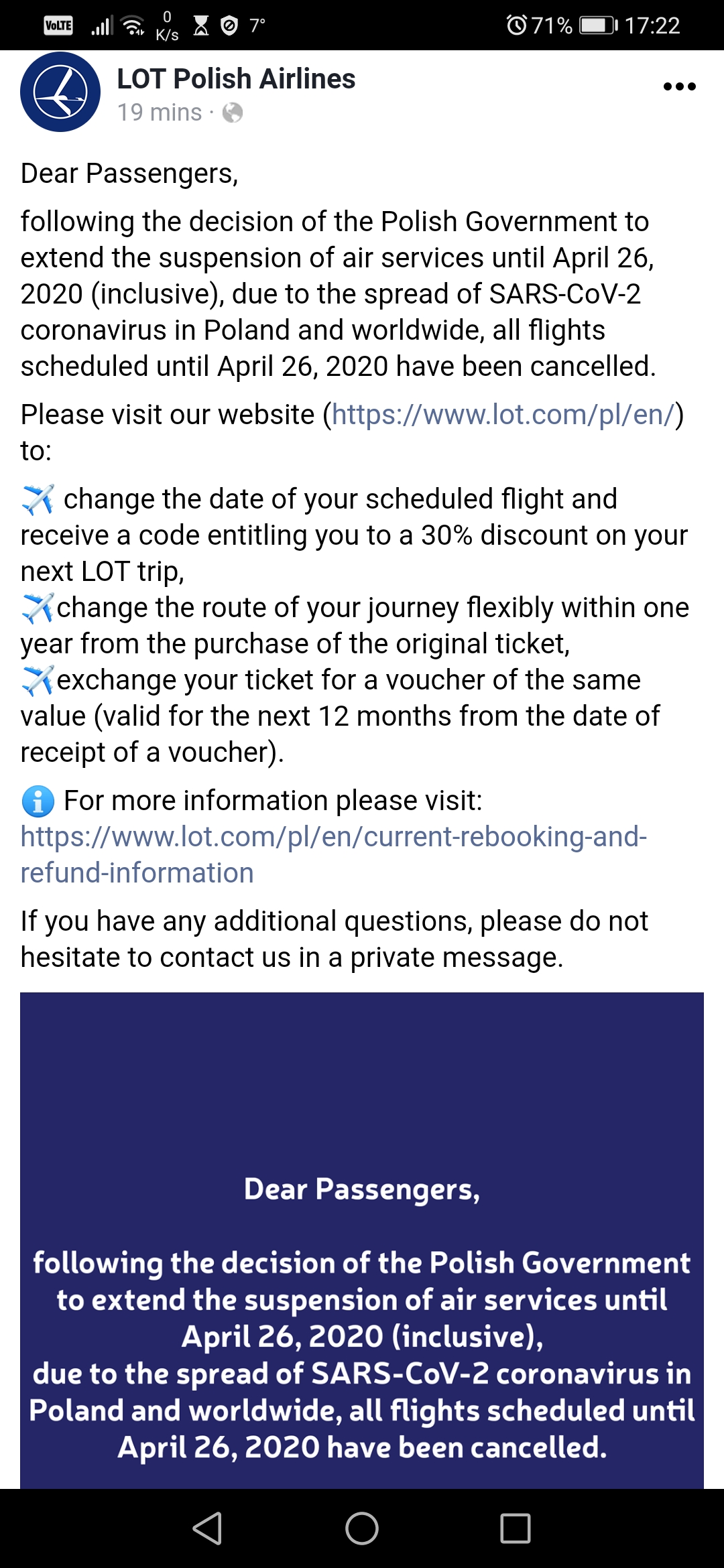Viewport: 724px width, 1568px height.
Task: View the attached Dear Passengers image
Action: pyautogui.click(x=362, y=1240)
